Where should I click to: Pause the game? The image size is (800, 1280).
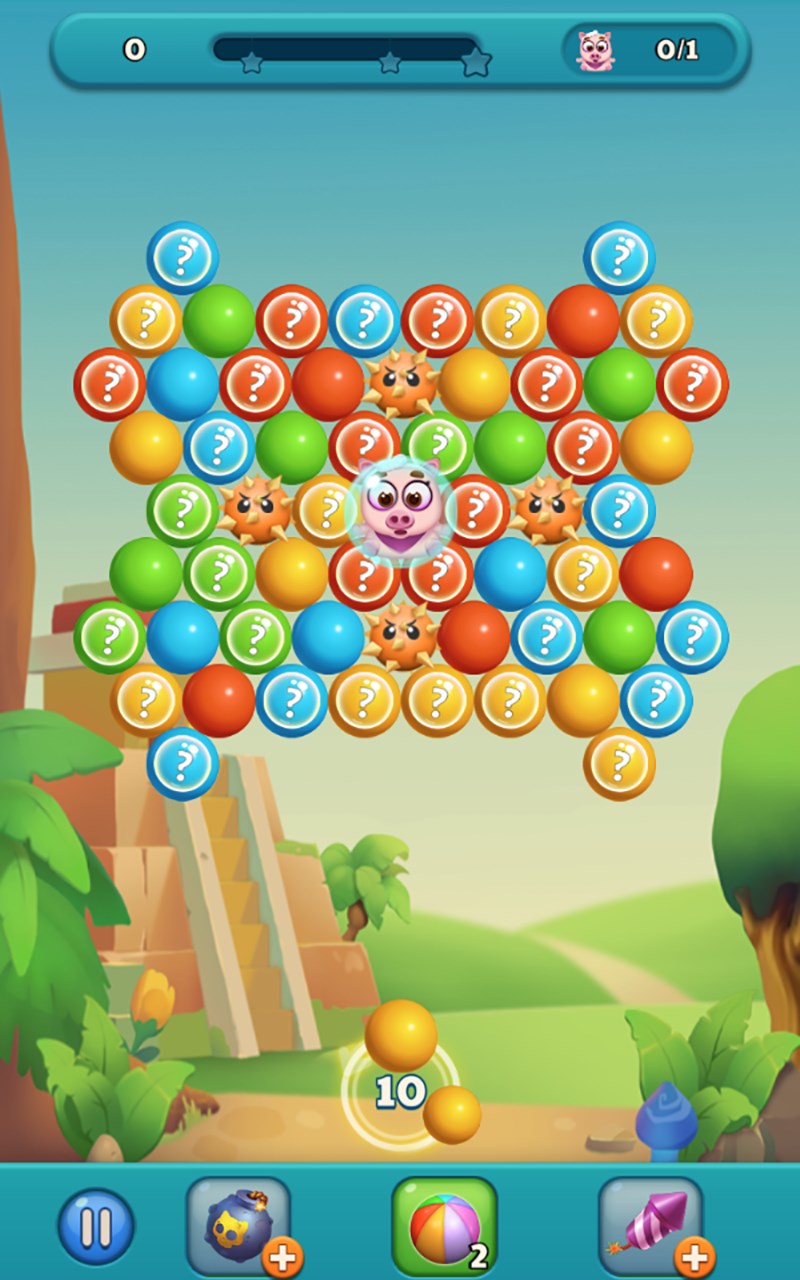[96, 1226]
